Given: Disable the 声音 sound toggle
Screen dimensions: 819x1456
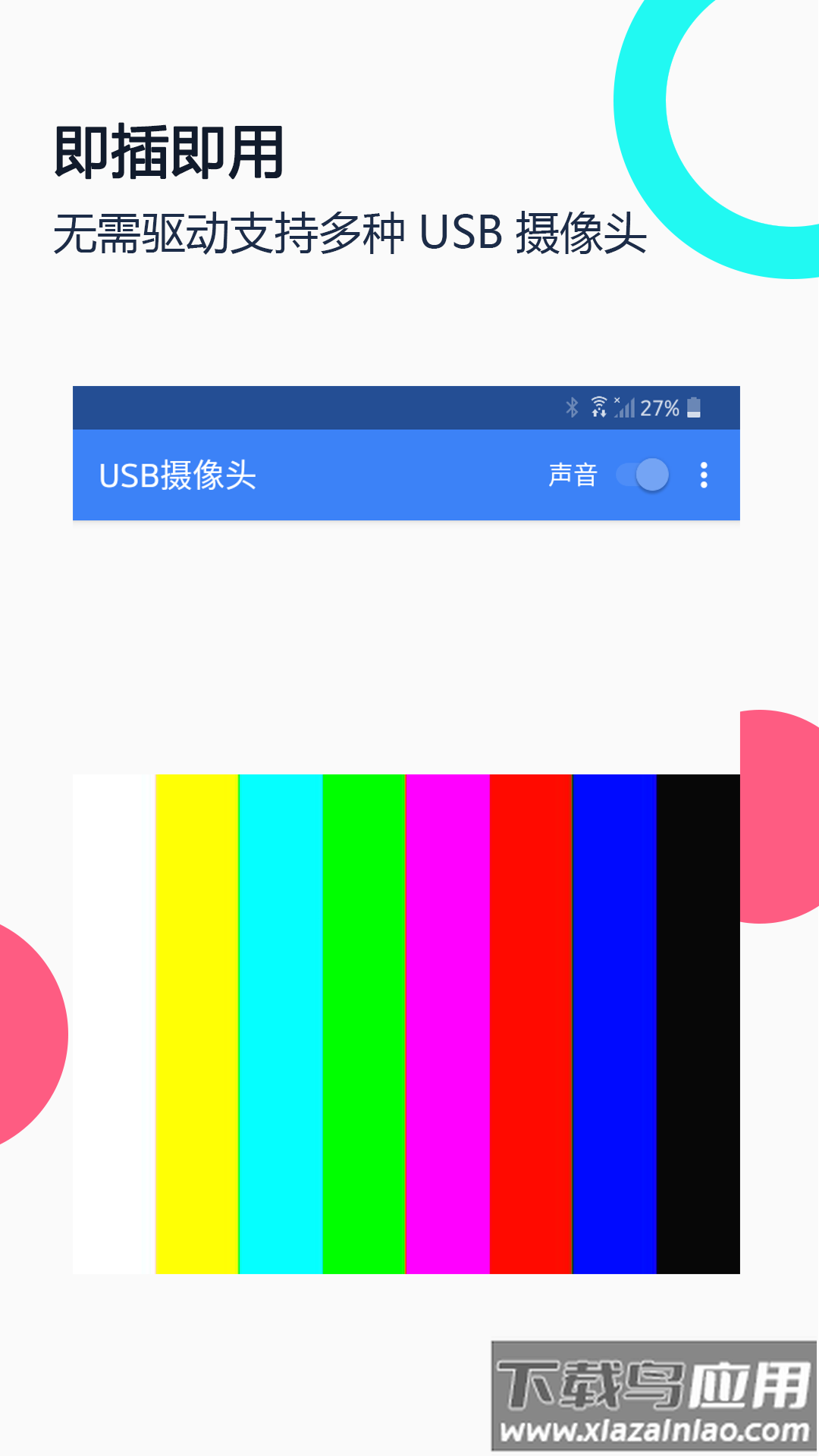Looking at the screenshot, I should pos(642,475).
